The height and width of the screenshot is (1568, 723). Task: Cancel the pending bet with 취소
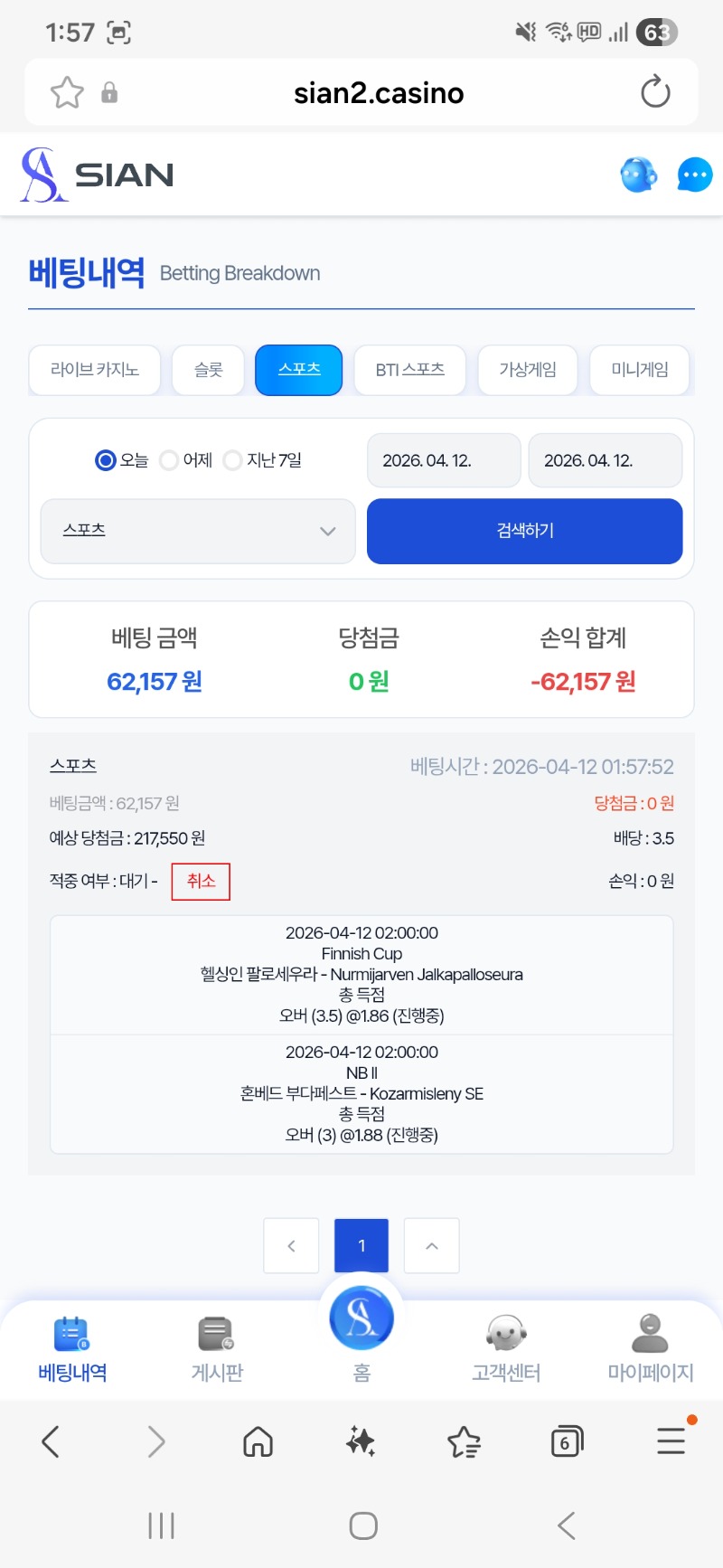(x=201, y=881)
